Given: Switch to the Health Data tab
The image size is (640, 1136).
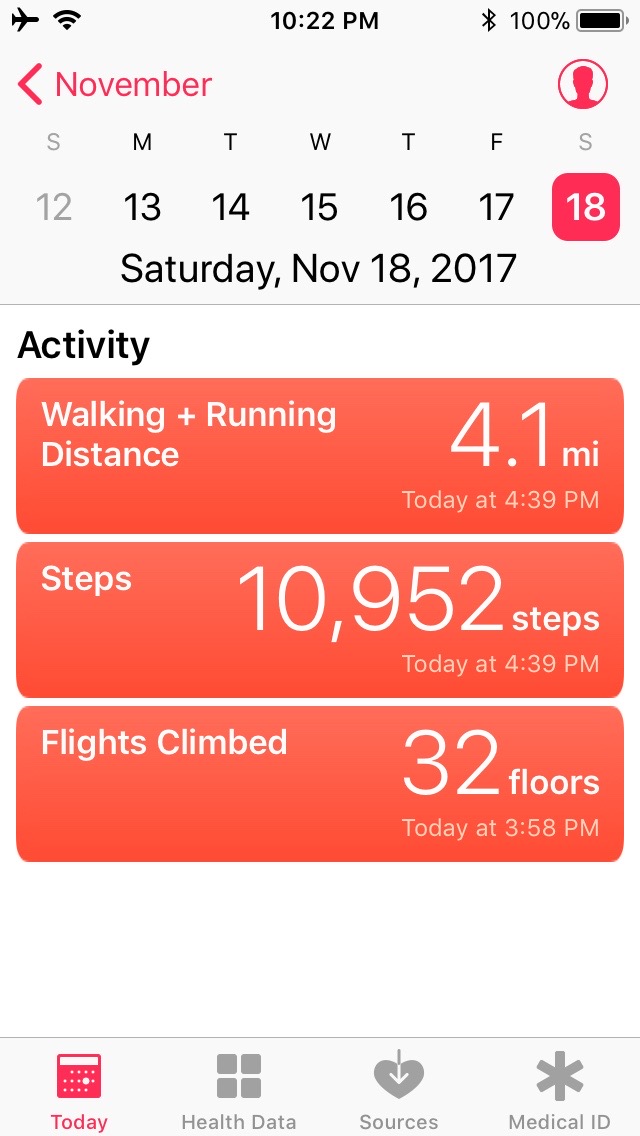Looking at the screenshot, I should (239, 1090).
